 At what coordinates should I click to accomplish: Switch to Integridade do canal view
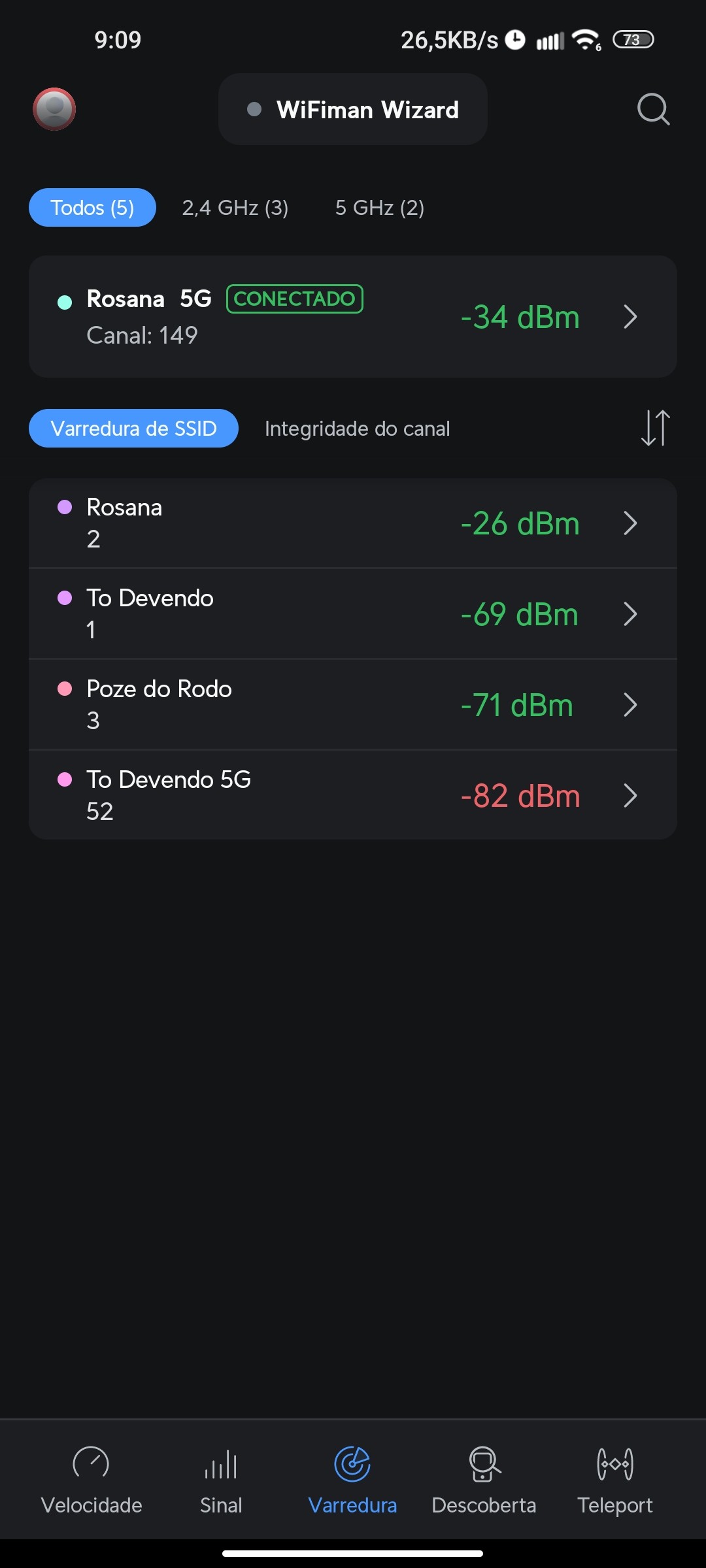357,429
